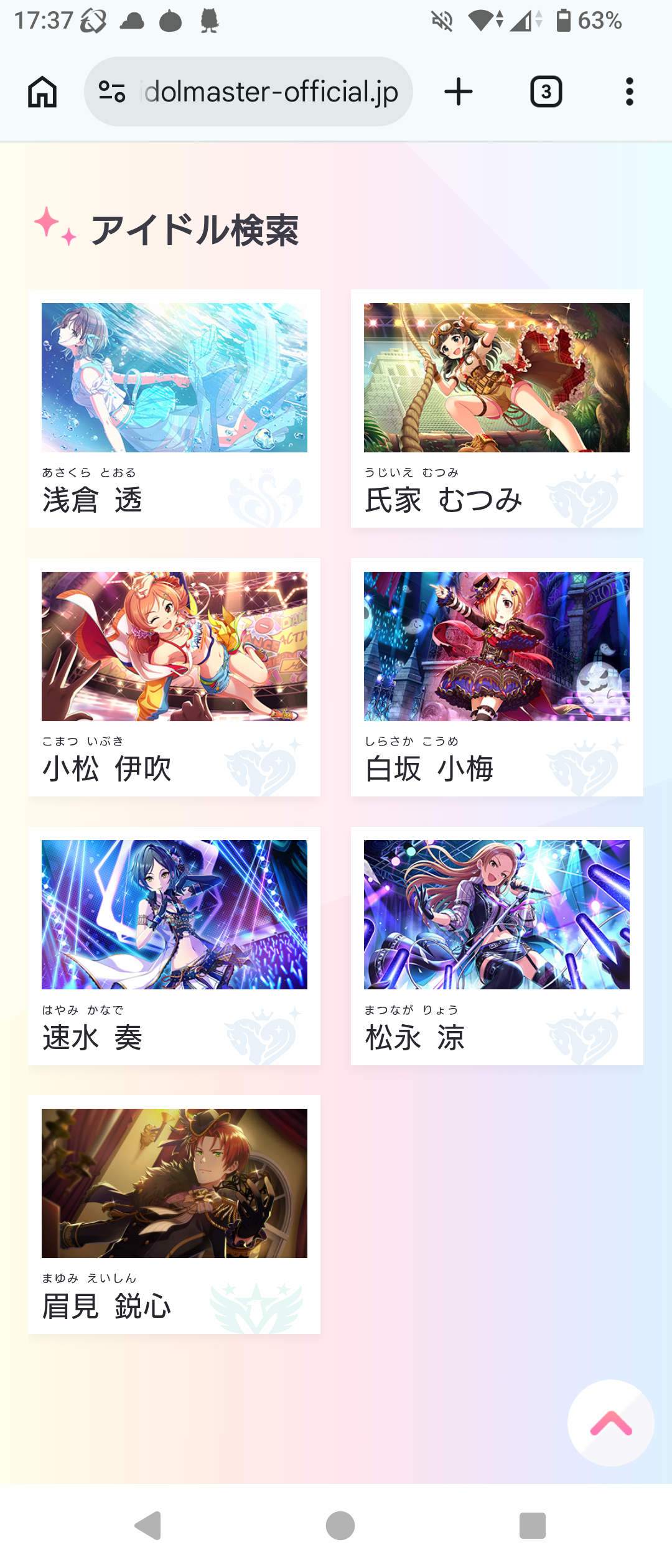The height and width of the screenshot is (1568, 672).
Task: Select the 眉見 鋭心 idol card
Action: coord(174,1214)
